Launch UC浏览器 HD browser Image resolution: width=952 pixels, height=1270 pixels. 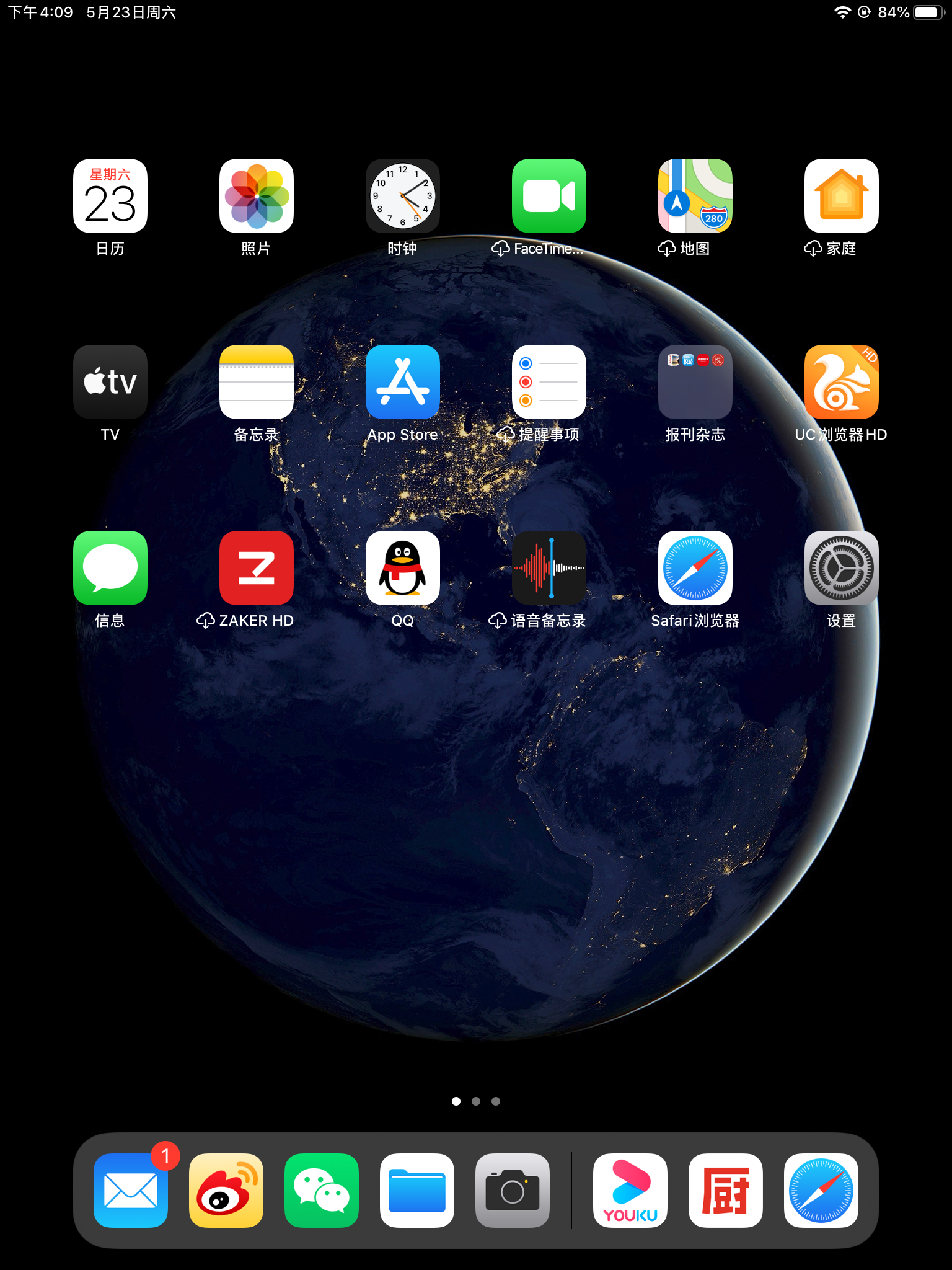[x=841, y=382]
